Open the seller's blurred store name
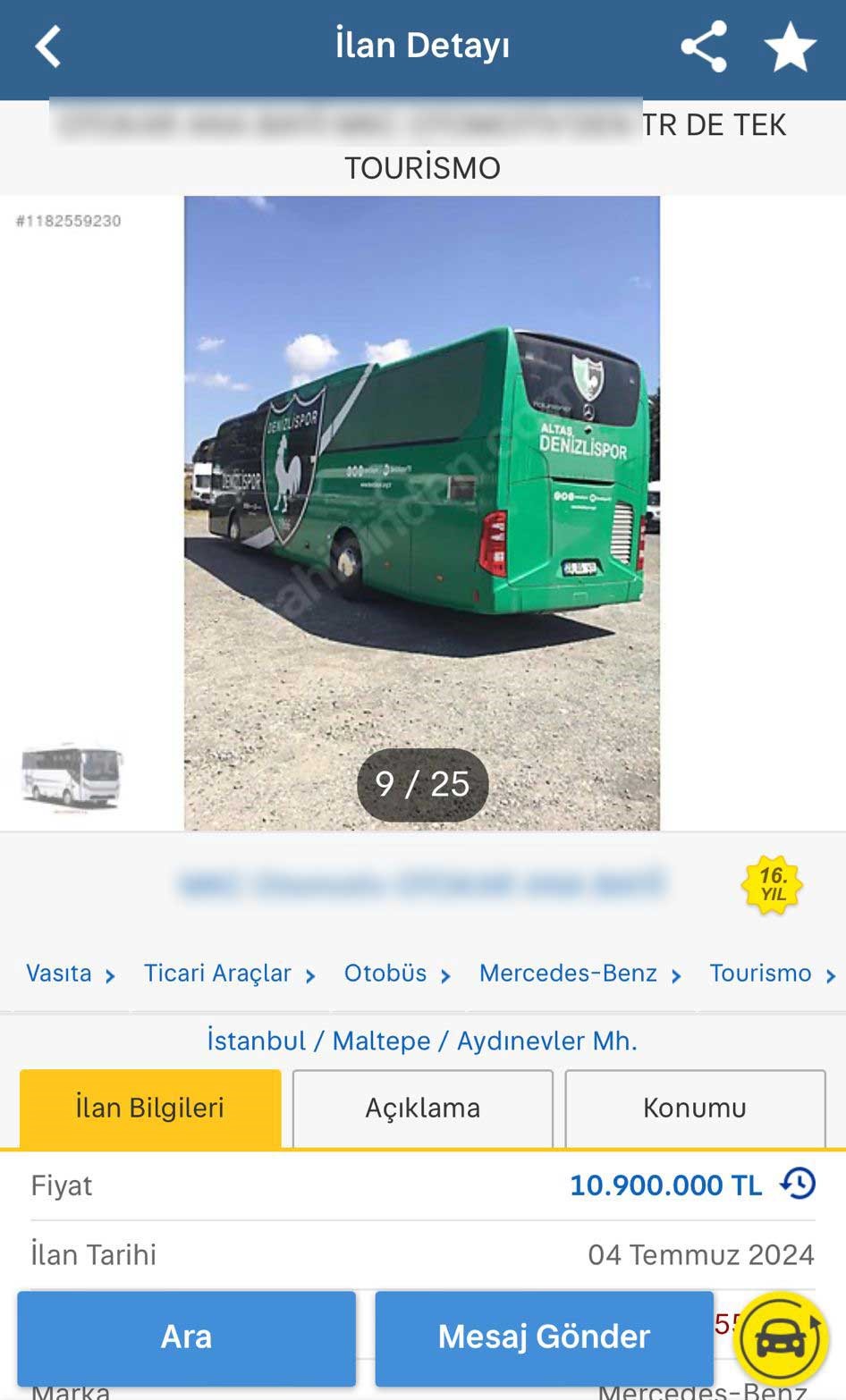The image size is (846, 1400). coord(422,885)
